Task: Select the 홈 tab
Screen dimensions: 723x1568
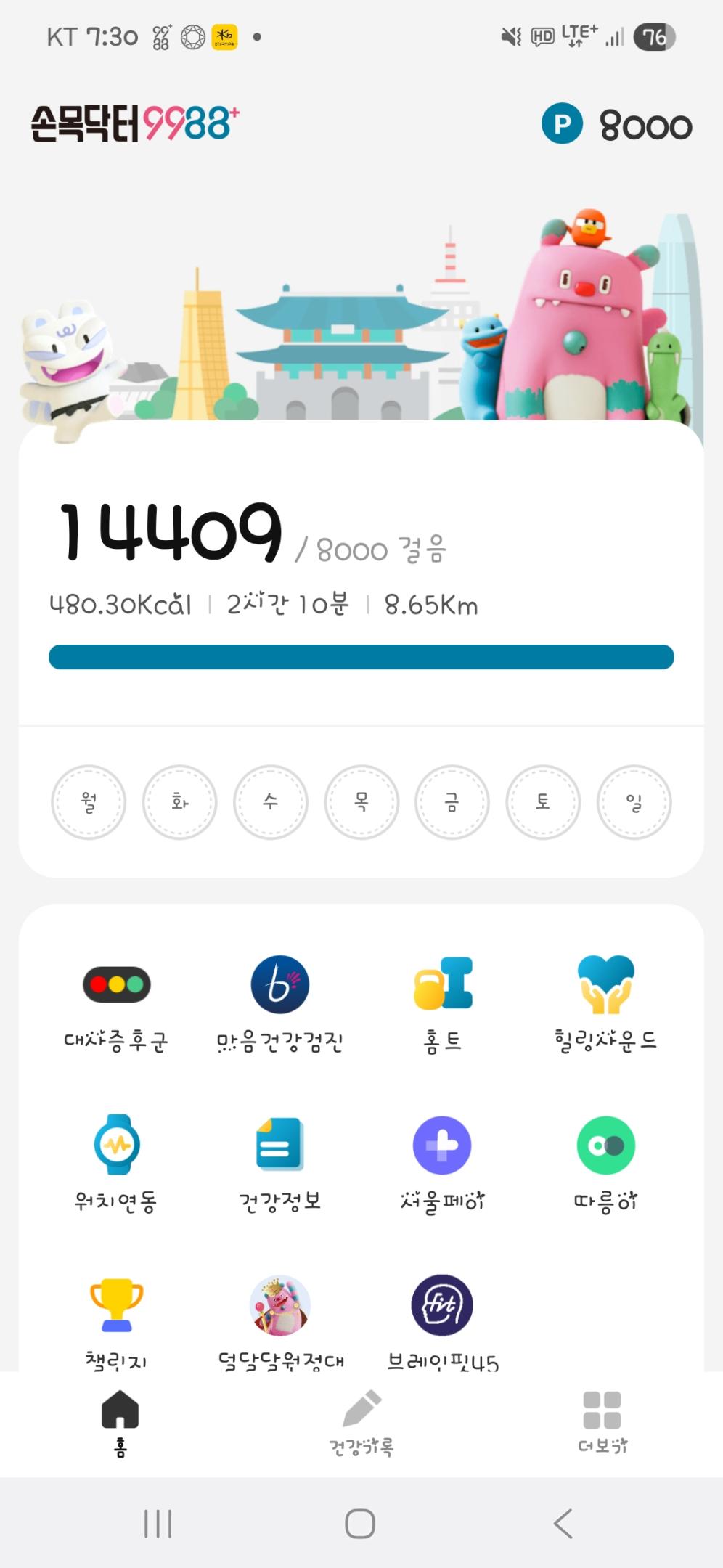Action: (120, 1423)
